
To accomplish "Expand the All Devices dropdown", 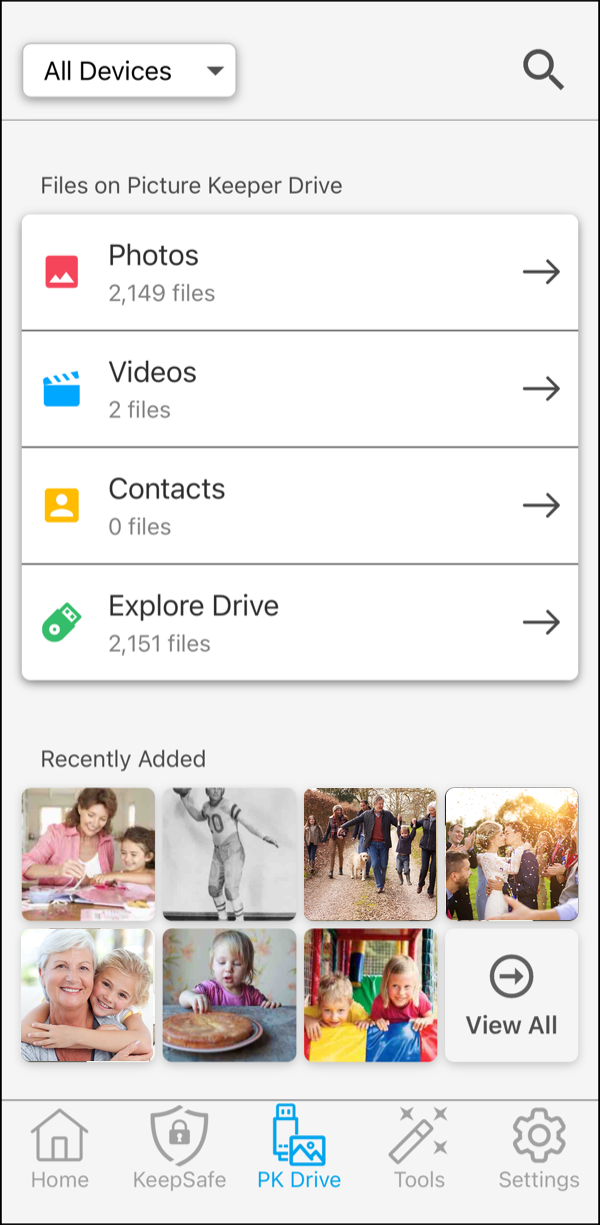I will 129,71.
